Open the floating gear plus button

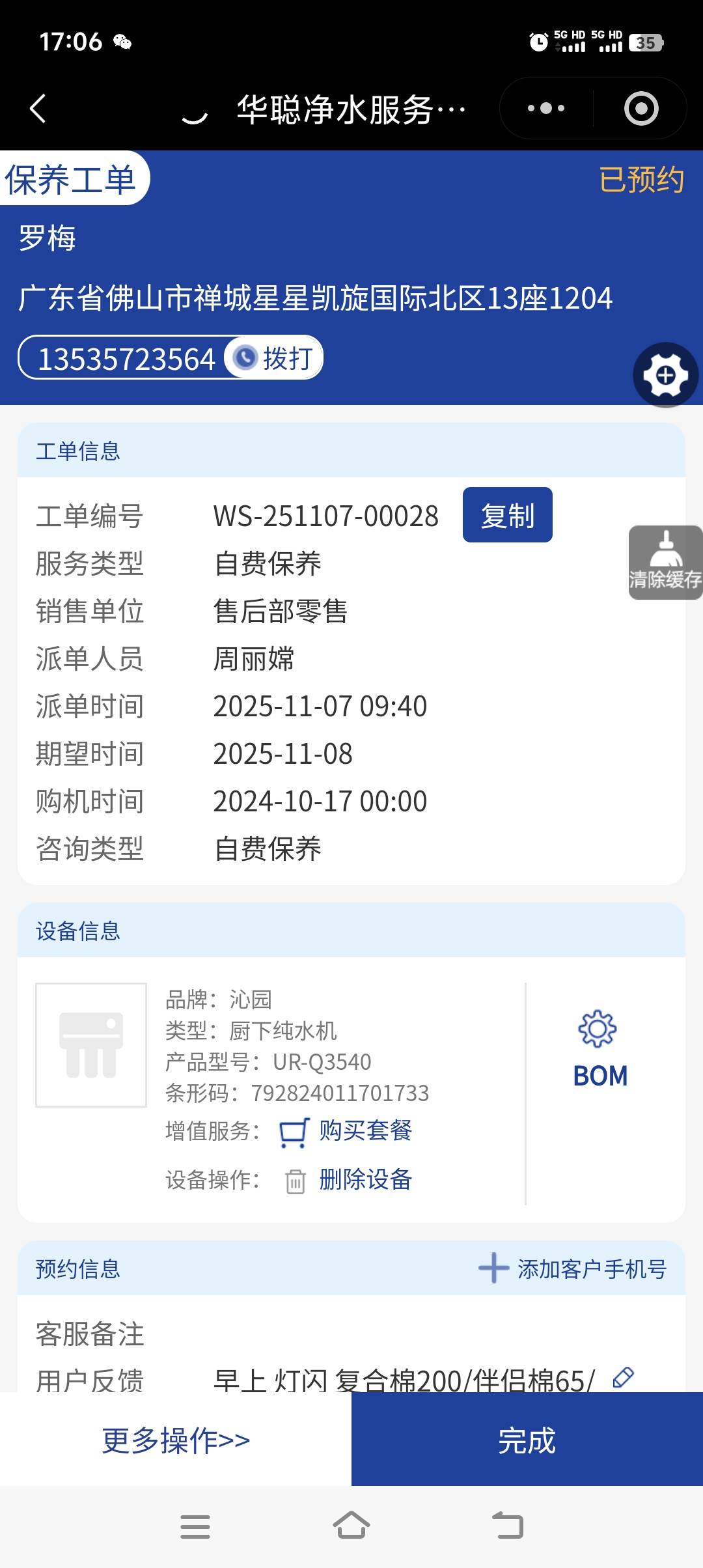click(665, 375)
